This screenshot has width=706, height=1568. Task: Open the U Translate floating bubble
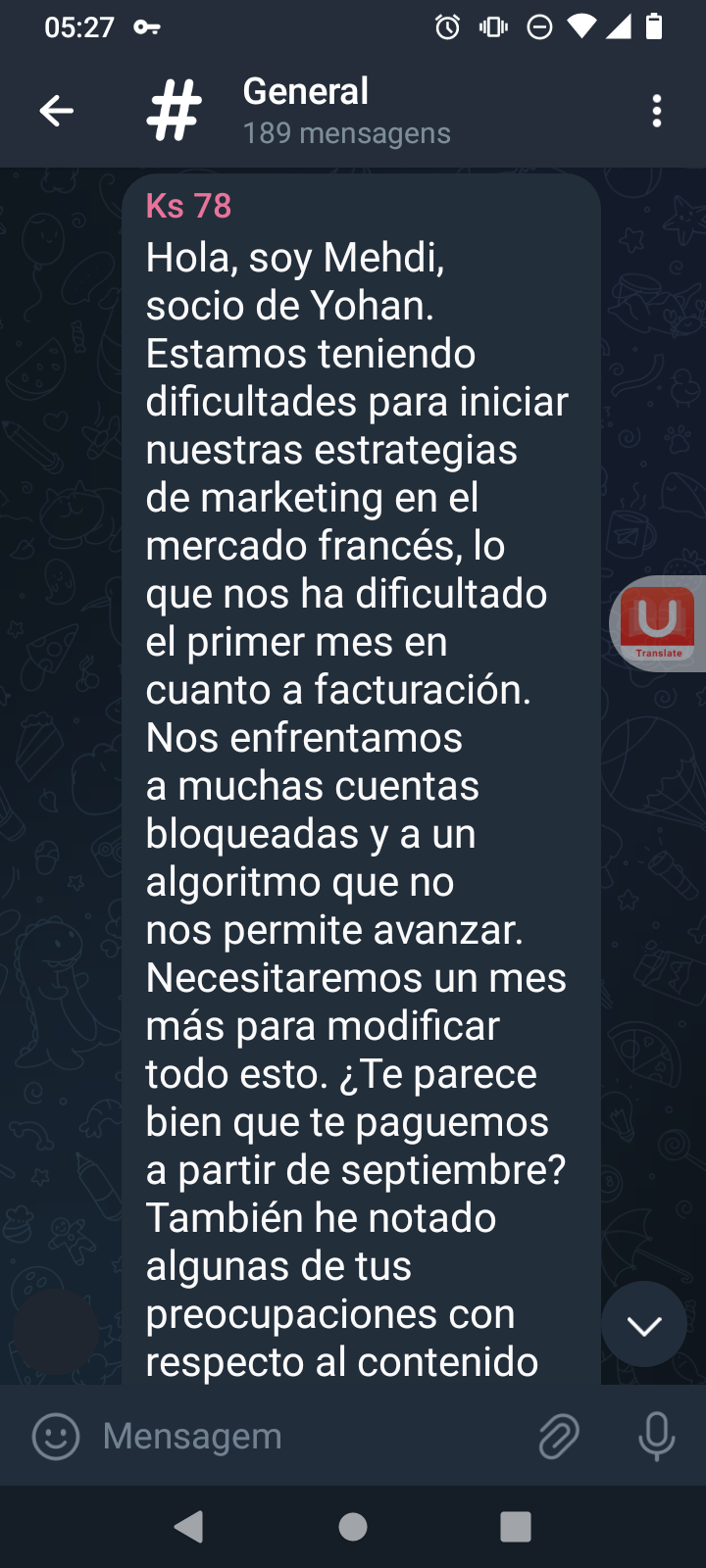point(658,623)
